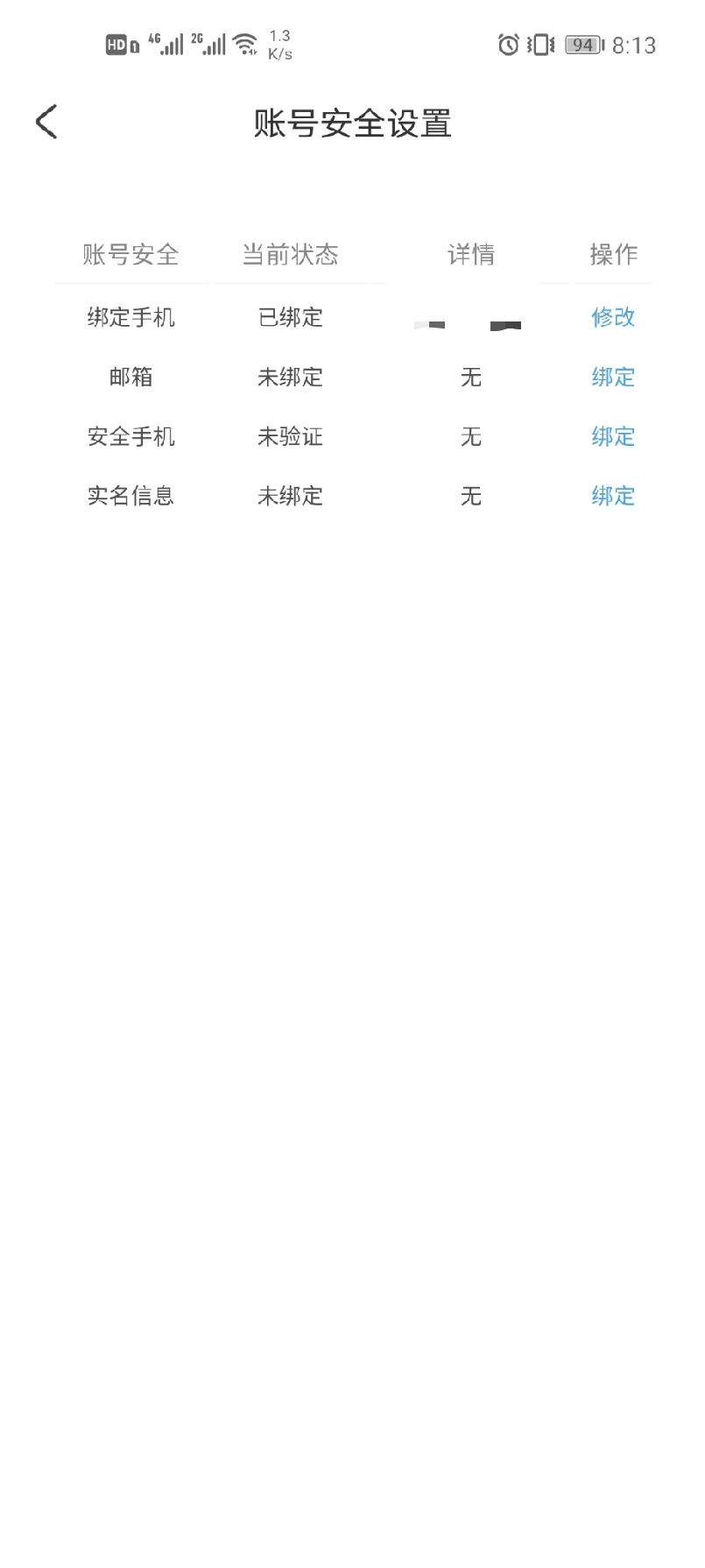Click the 操作 column header

613,255
